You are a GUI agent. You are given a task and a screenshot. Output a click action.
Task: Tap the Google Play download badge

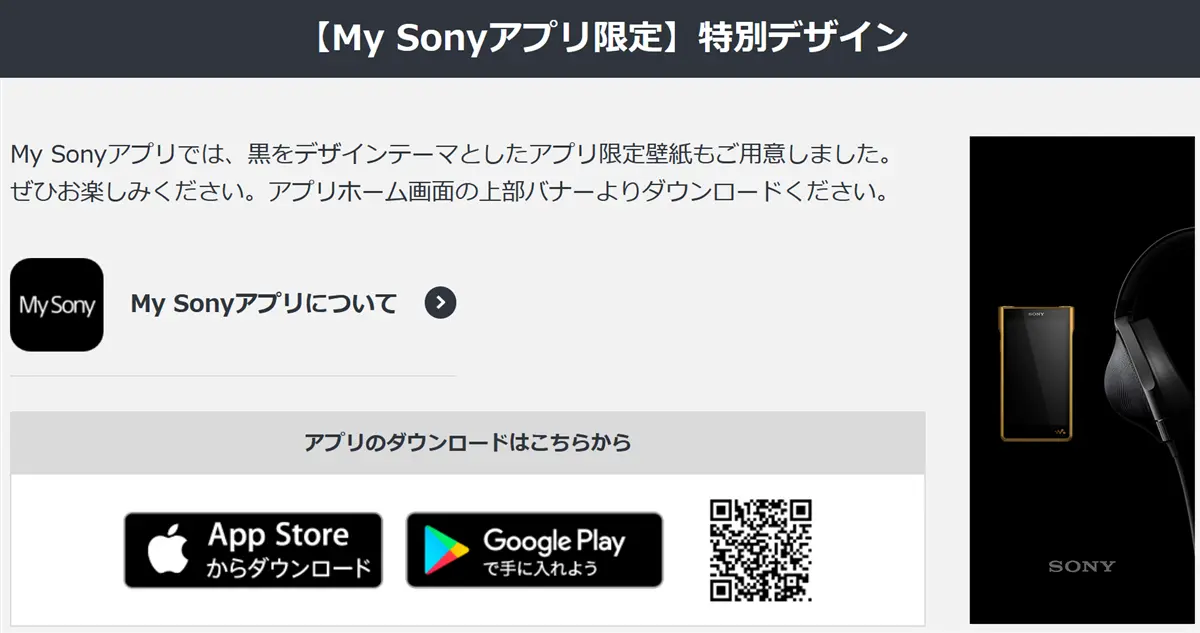click(x=534, y=550)
